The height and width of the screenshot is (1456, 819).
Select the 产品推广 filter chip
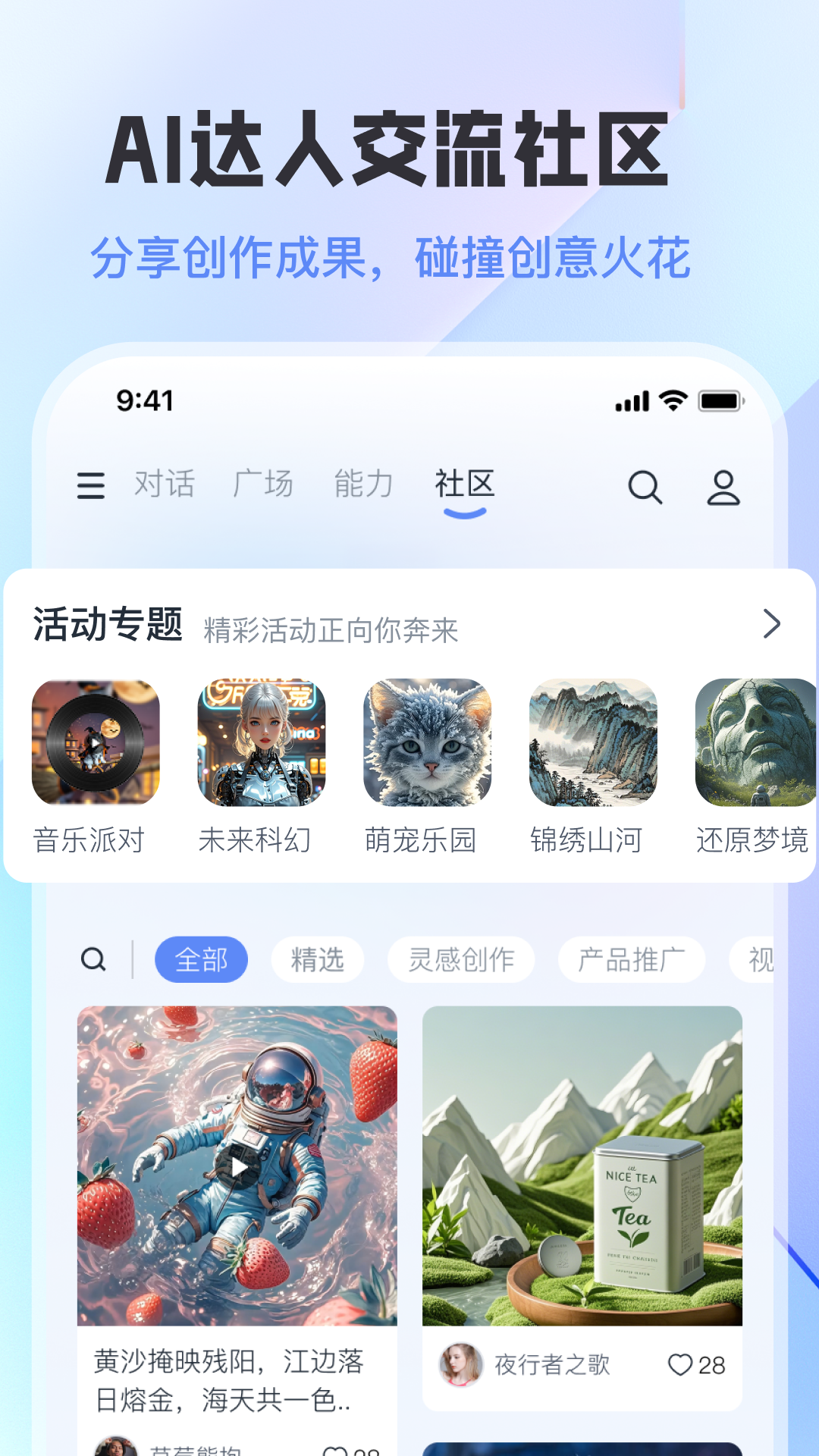(632, 959)
